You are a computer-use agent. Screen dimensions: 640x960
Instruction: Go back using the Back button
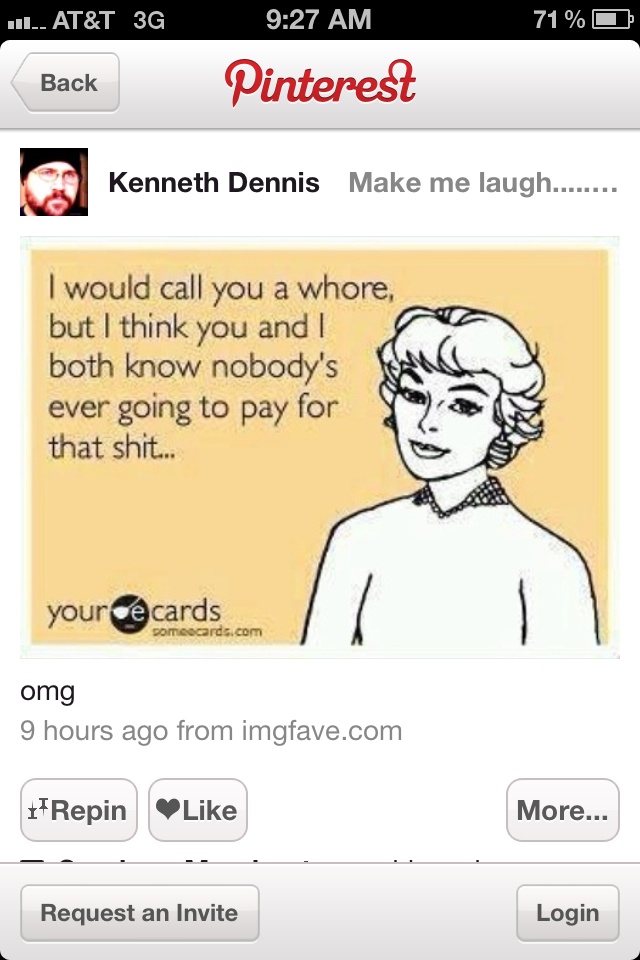point(67,83)
